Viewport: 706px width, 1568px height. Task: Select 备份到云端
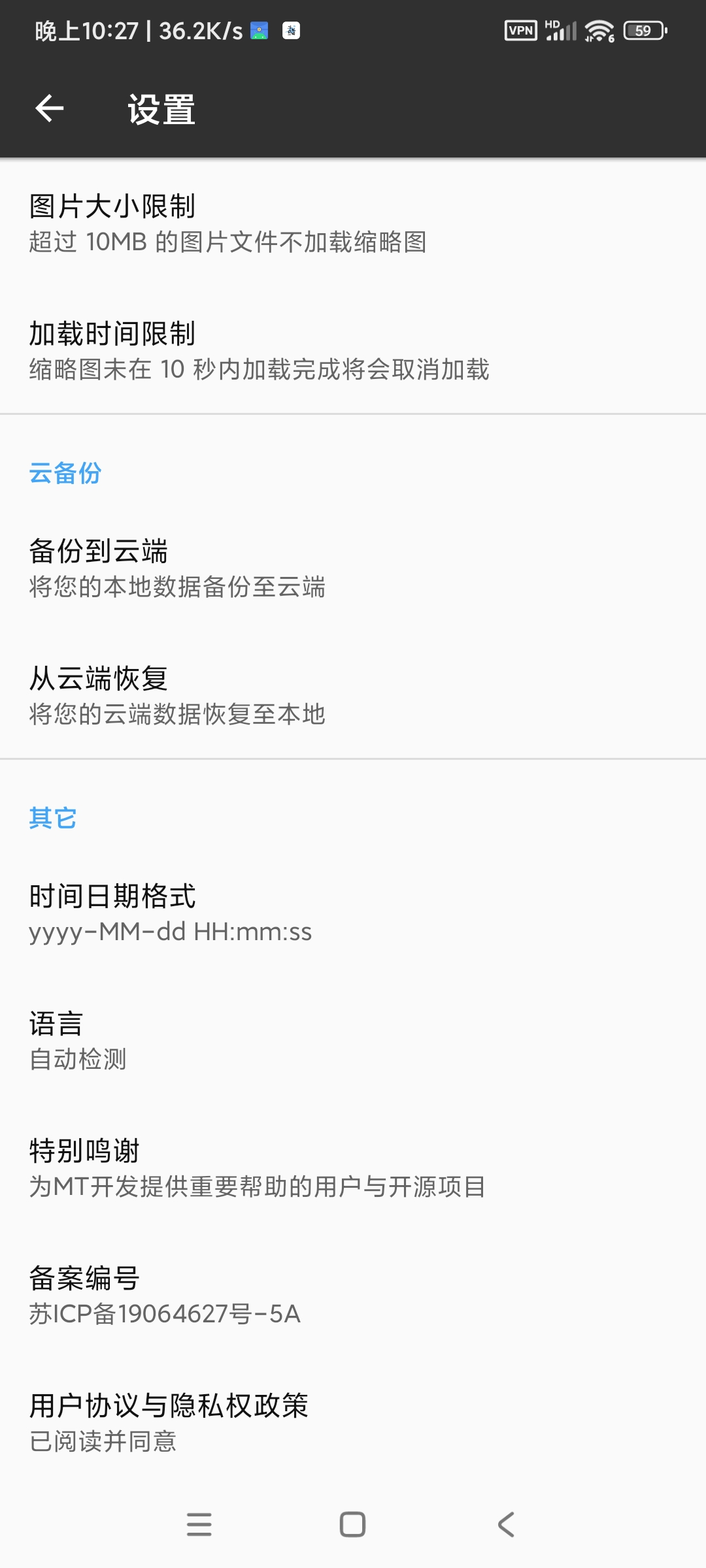[x=353, y=568]
